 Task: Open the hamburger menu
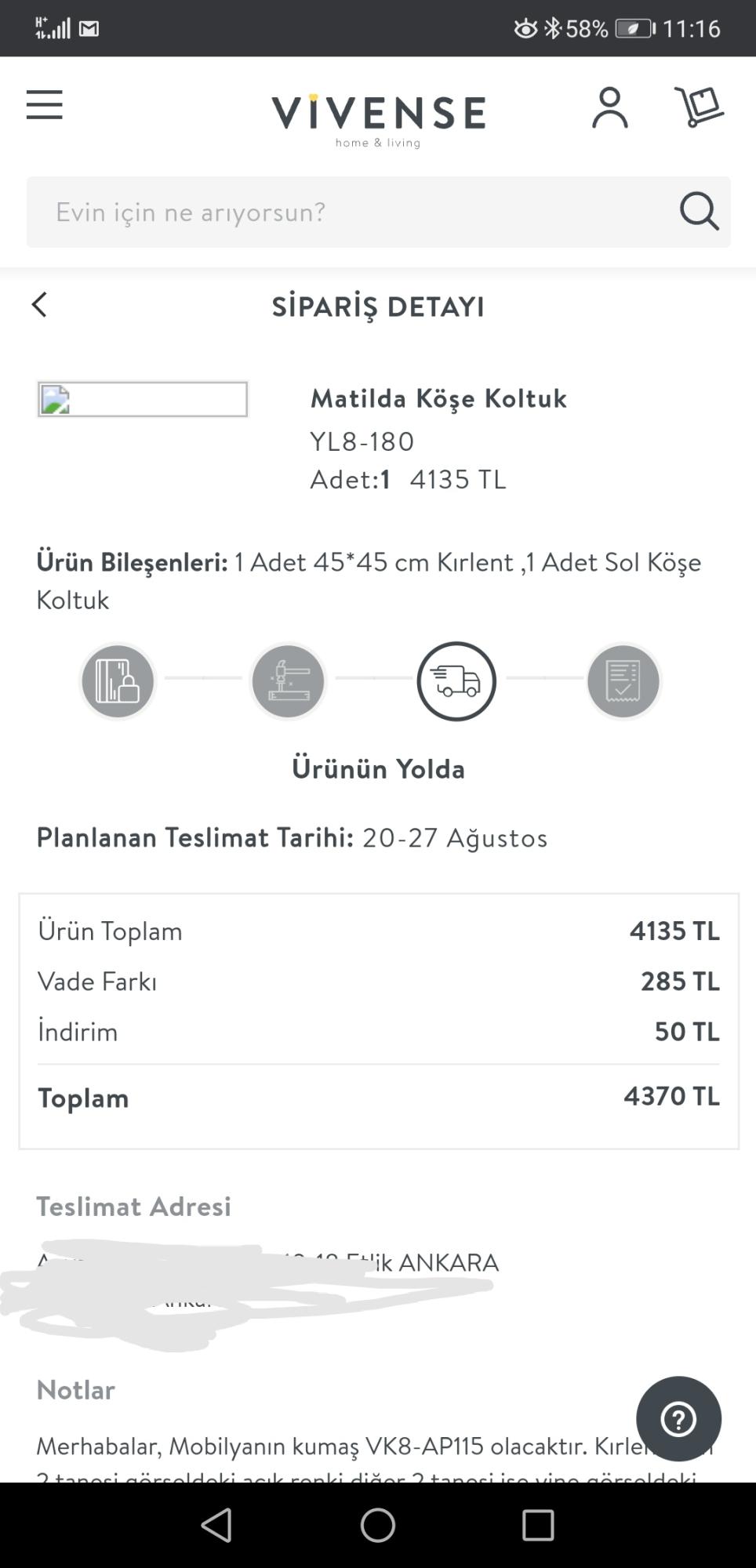tap(44, 105)
